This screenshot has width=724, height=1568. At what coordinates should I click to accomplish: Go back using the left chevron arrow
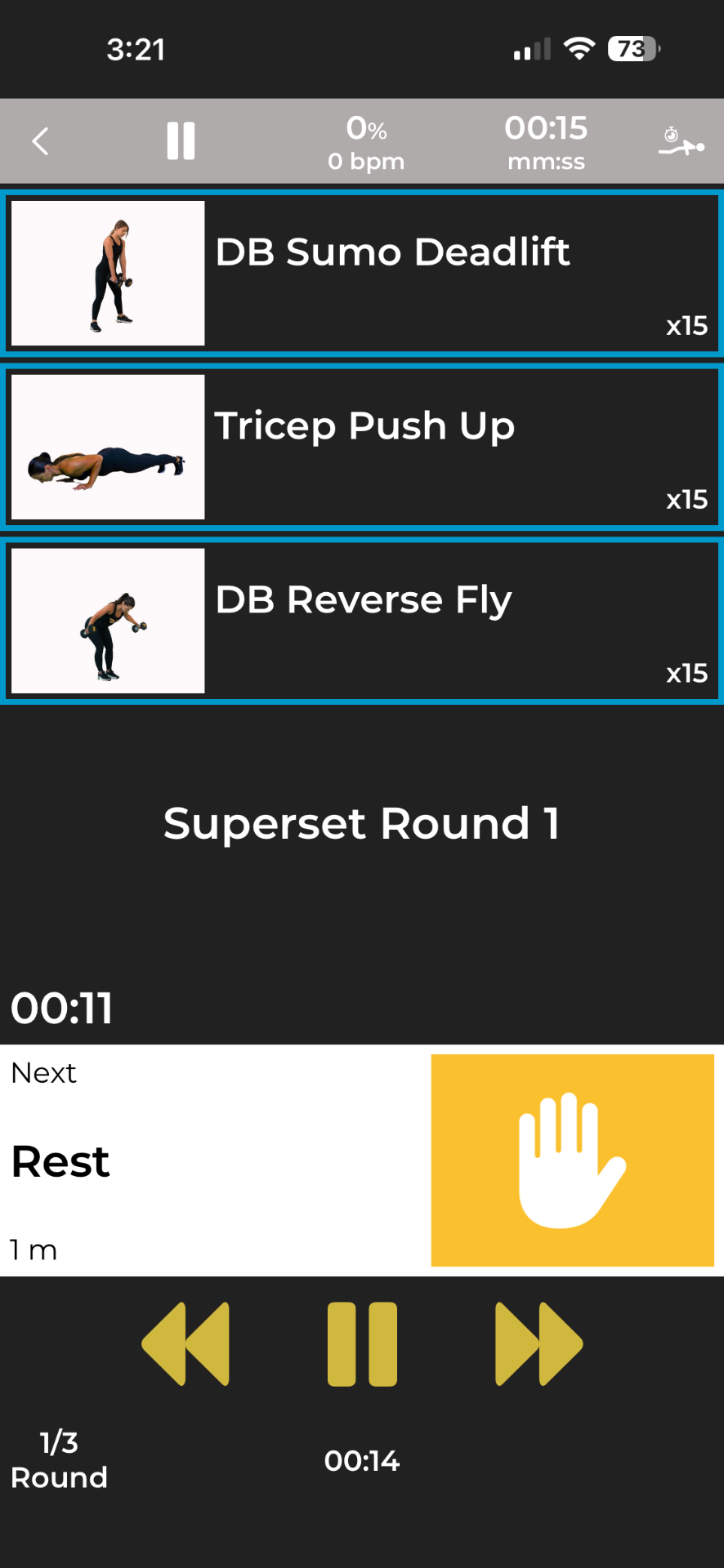(41, 140)
